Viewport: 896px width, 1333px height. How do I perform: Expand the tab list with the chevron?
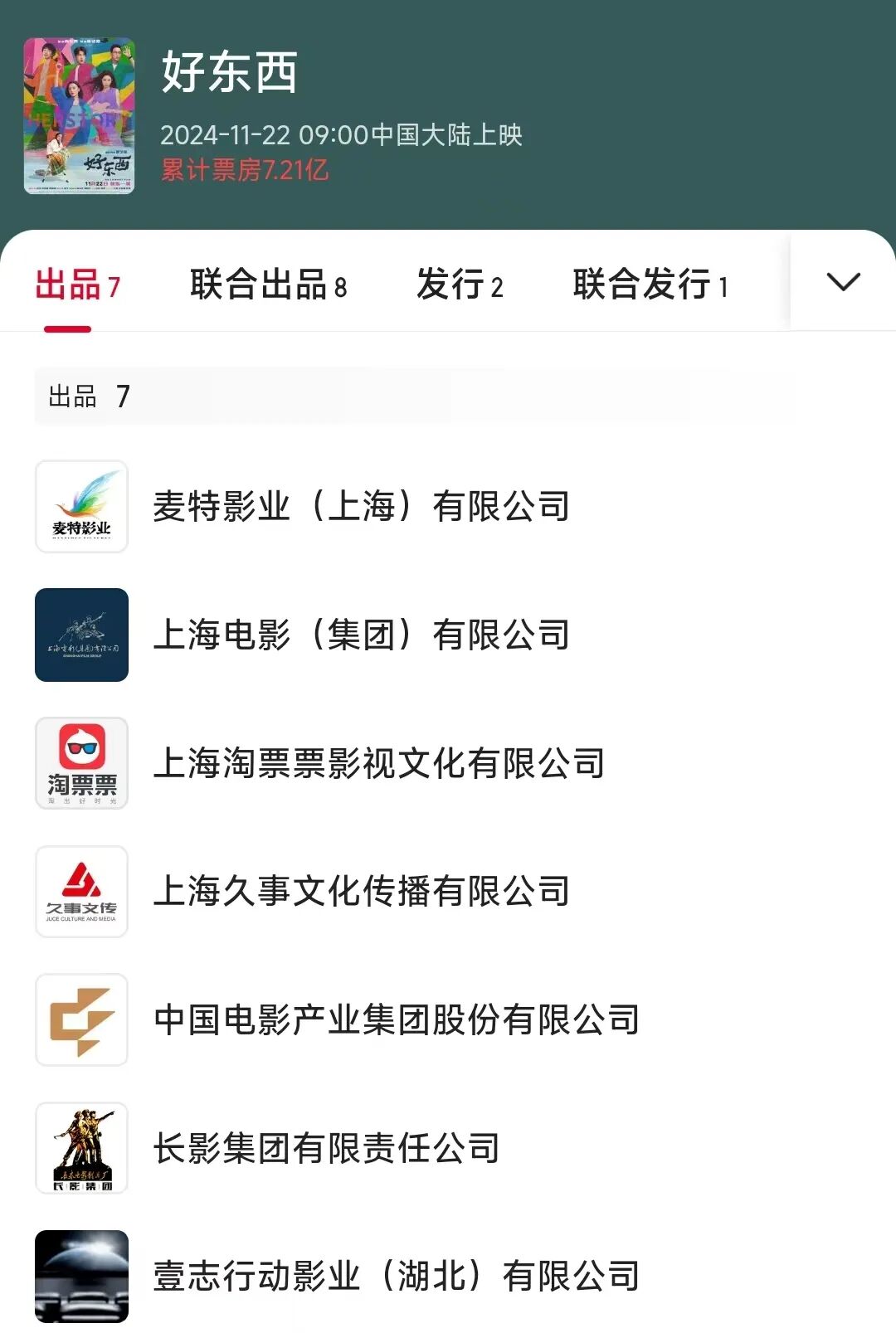pyautogui.click(x=843, y=282)
